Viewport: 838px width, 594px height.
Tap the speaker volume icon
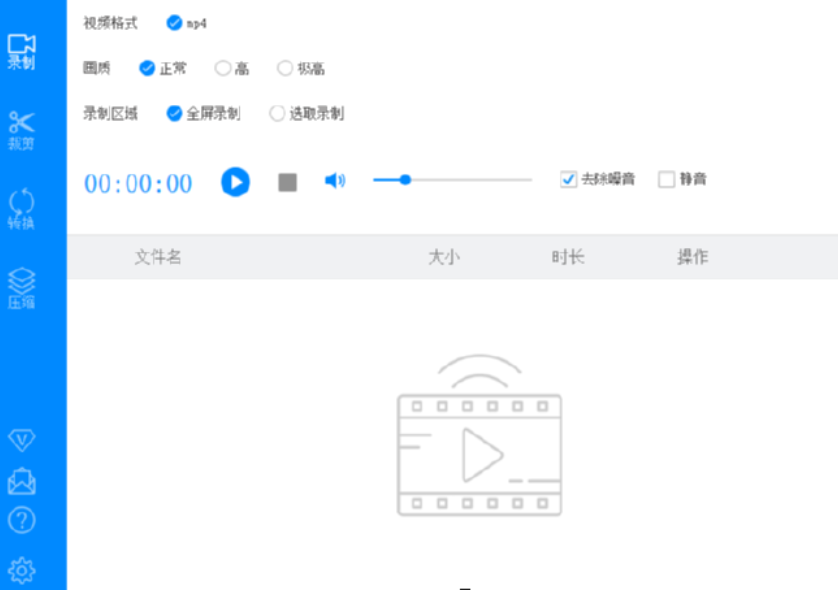point(335,181)
